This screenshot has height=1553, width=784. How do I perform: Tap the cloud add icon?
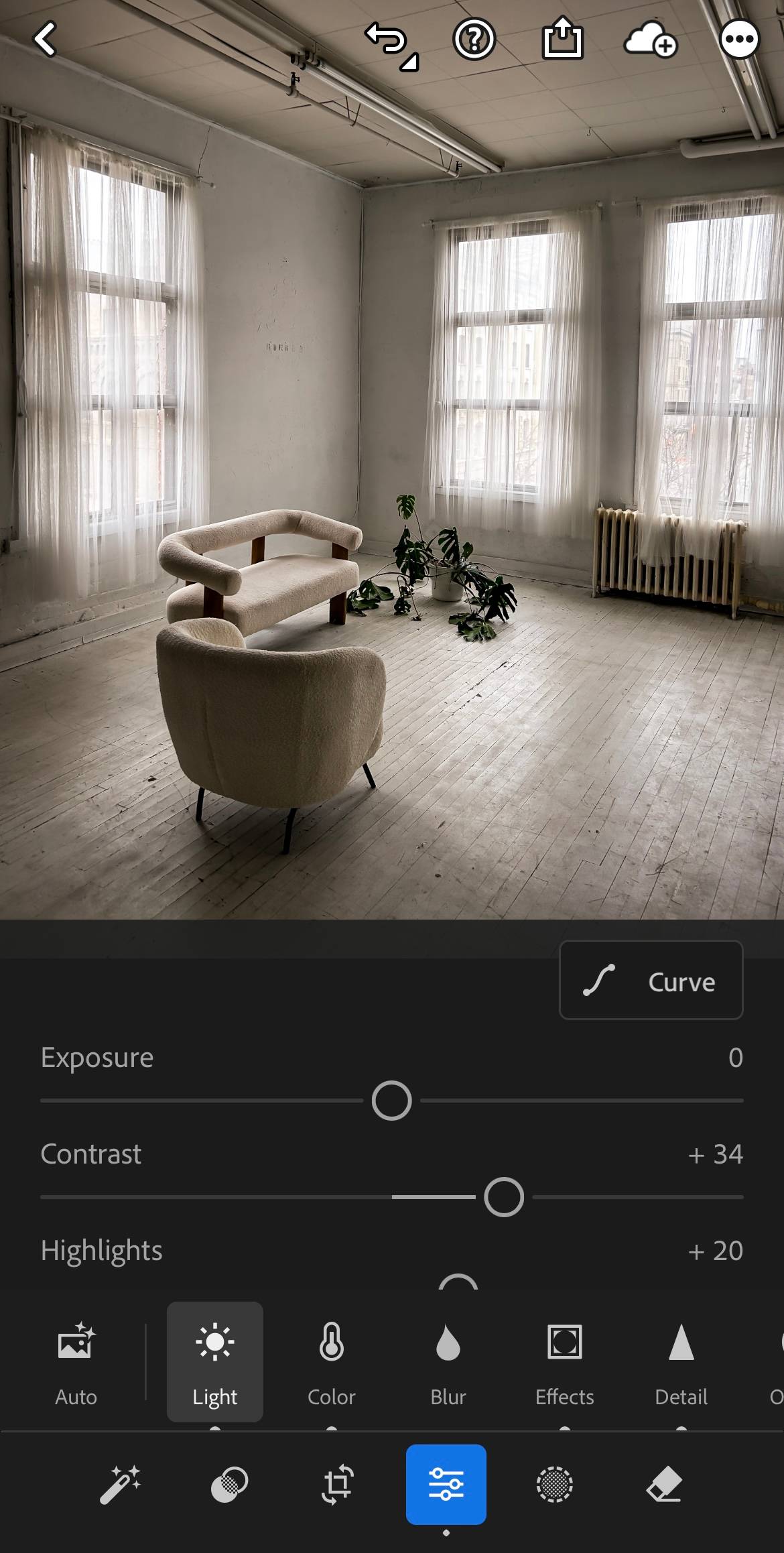coord(649,40)
